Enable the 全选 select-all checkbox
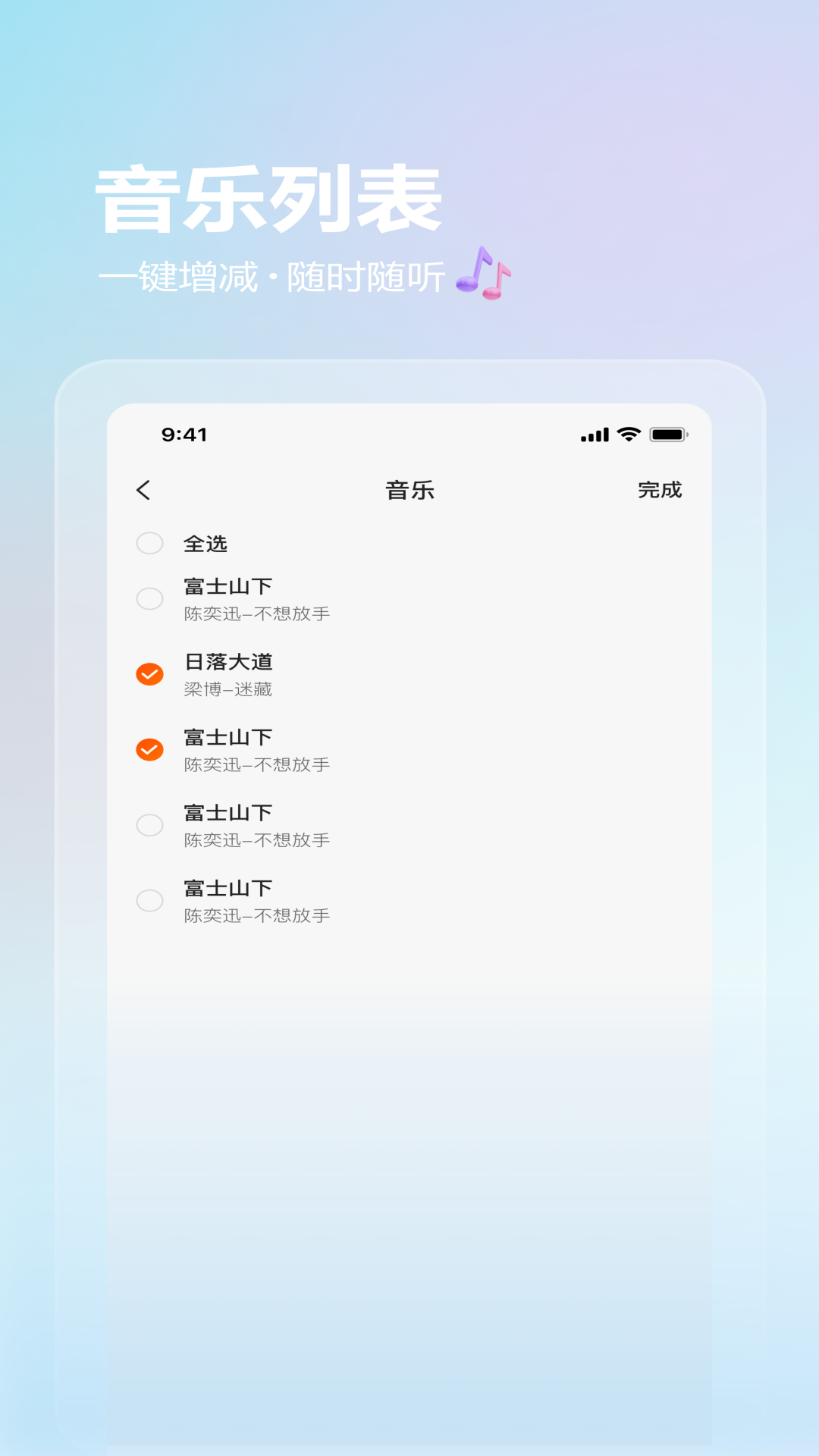Screen dimensions: 819x1456 [150, 543]
